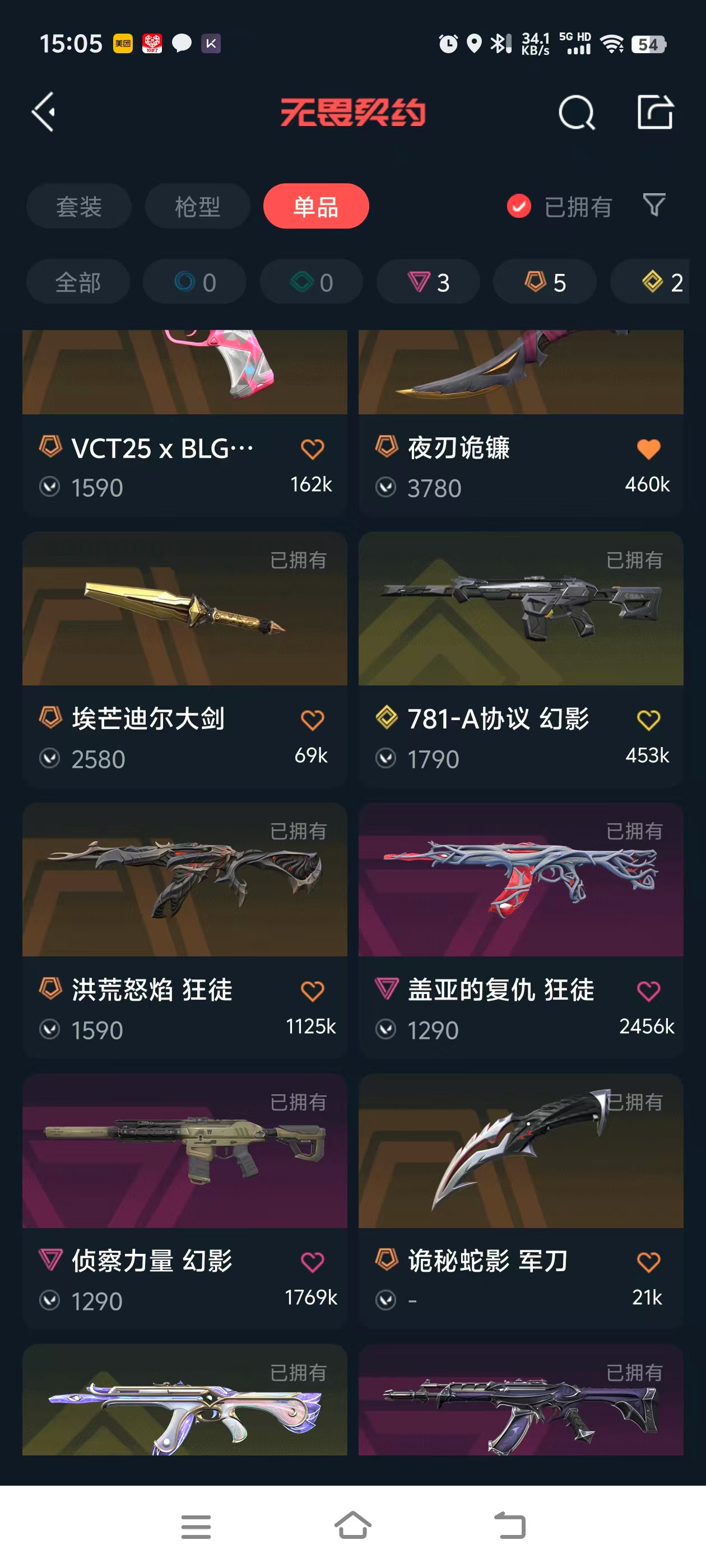Favorite the 侦察力量 幻影 skin
706x1568 pixels.
(313, 1262)
